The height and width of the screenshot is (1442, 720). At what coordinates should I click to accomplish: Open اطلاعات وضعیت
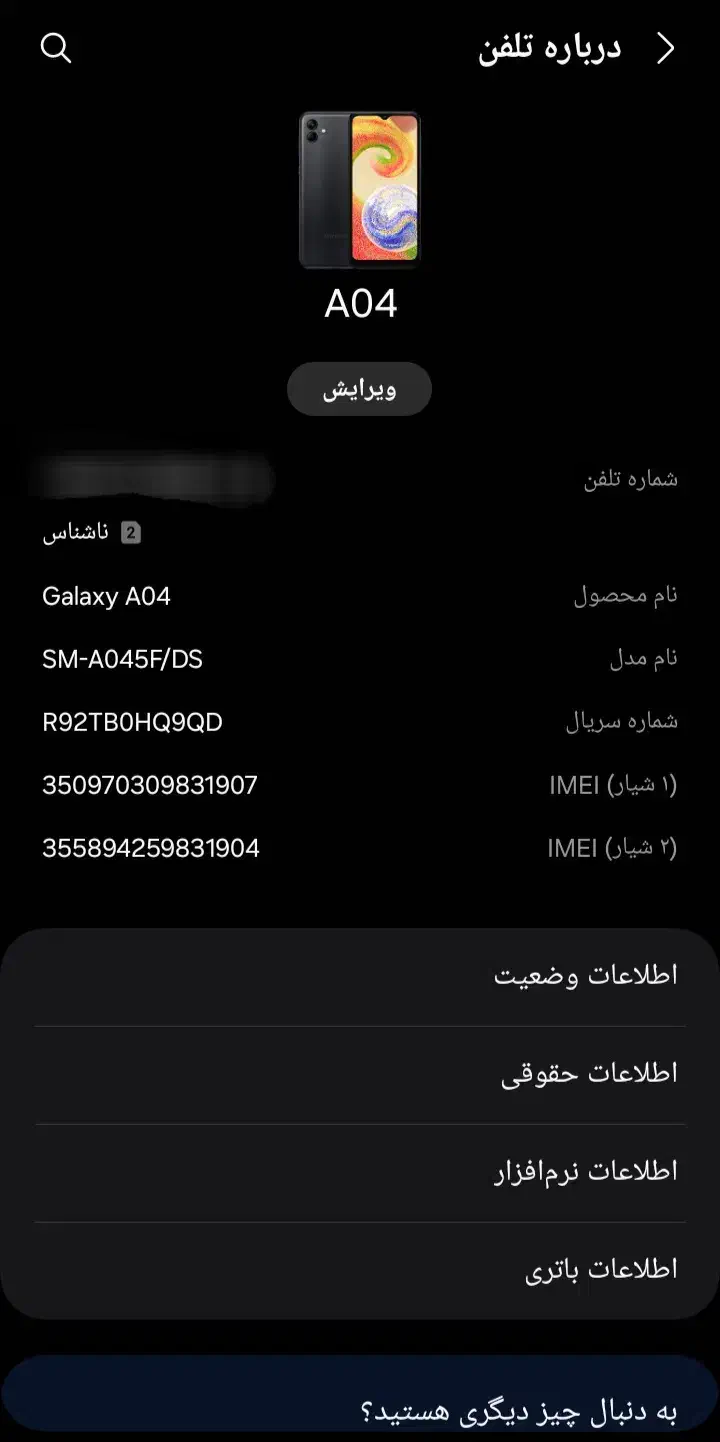point(360,976)
